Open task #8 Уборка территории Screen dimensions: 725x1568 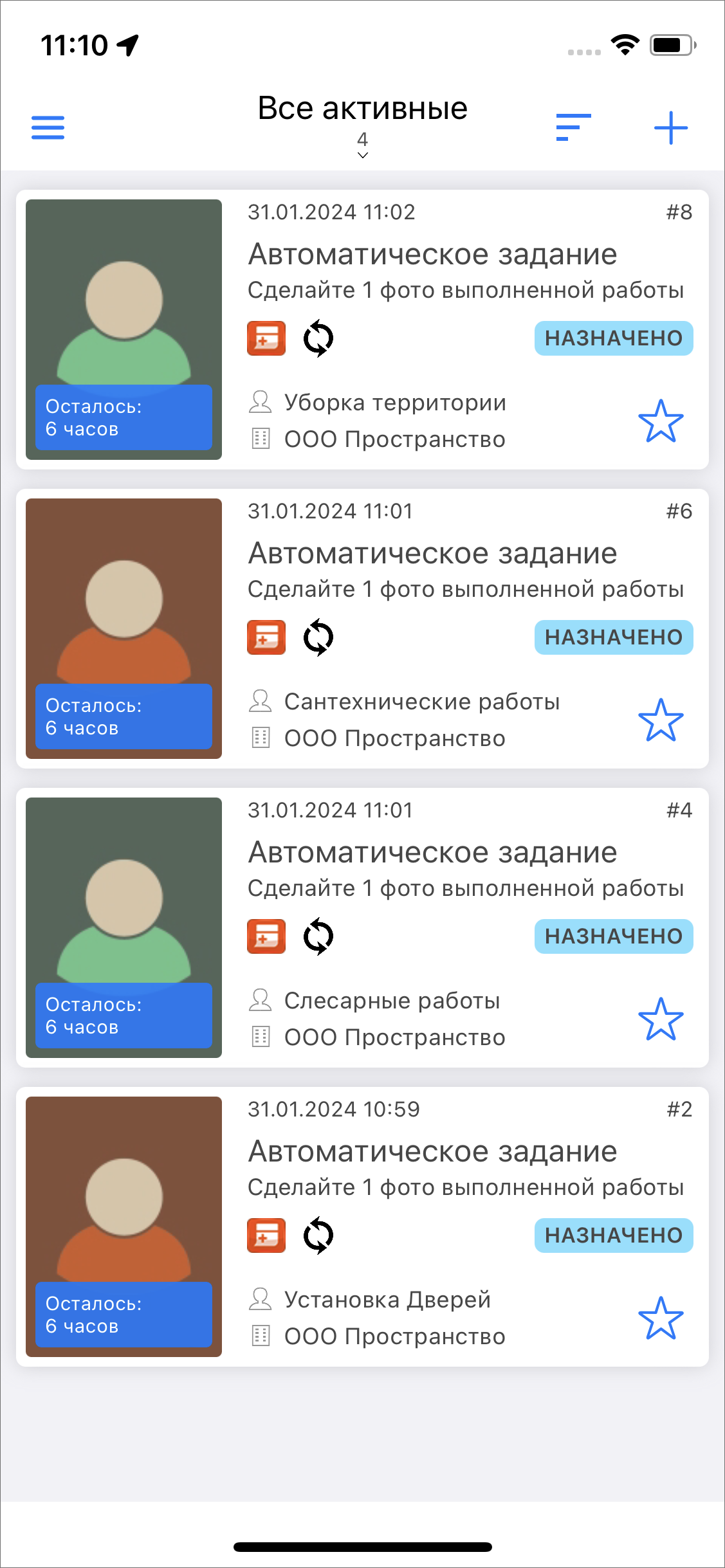tap(432, 255)
